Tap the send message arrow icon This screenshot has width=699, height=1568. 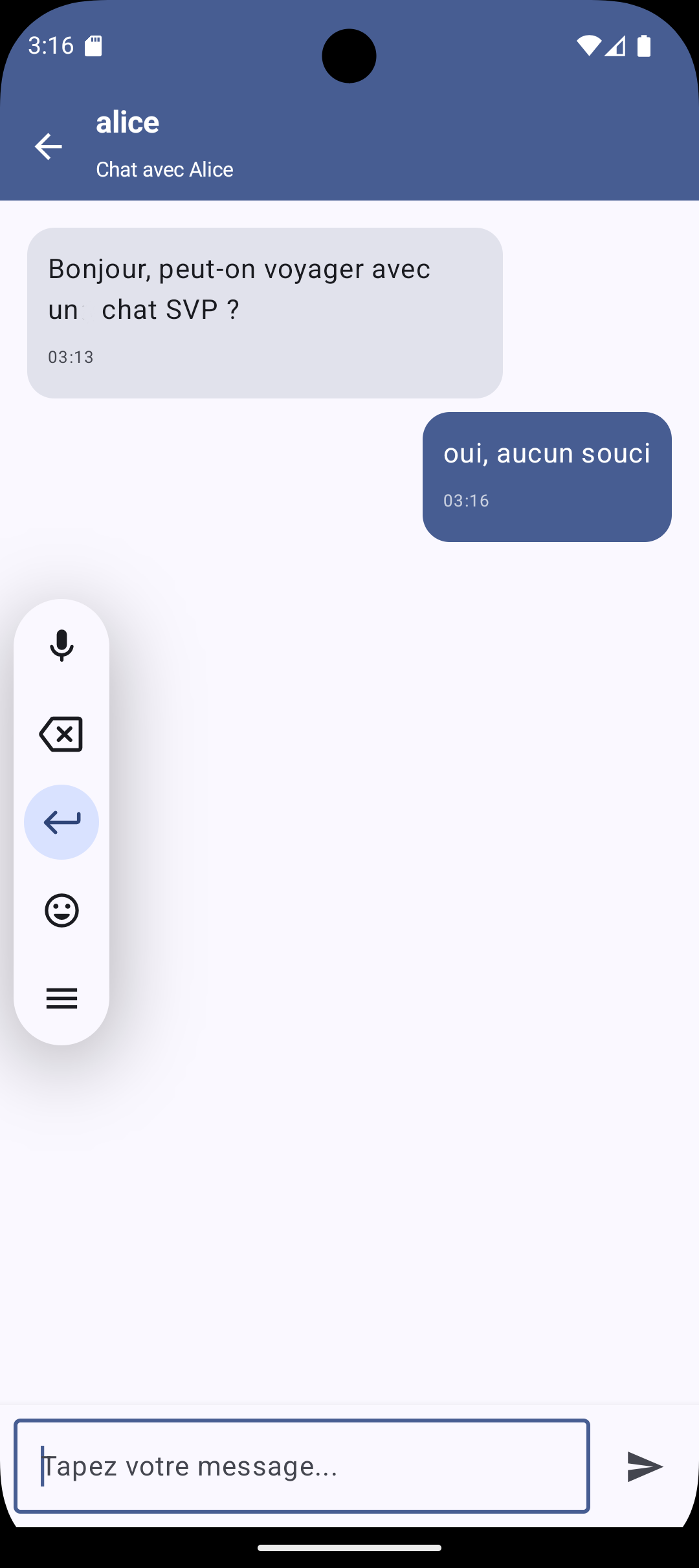coord(644,1466)
